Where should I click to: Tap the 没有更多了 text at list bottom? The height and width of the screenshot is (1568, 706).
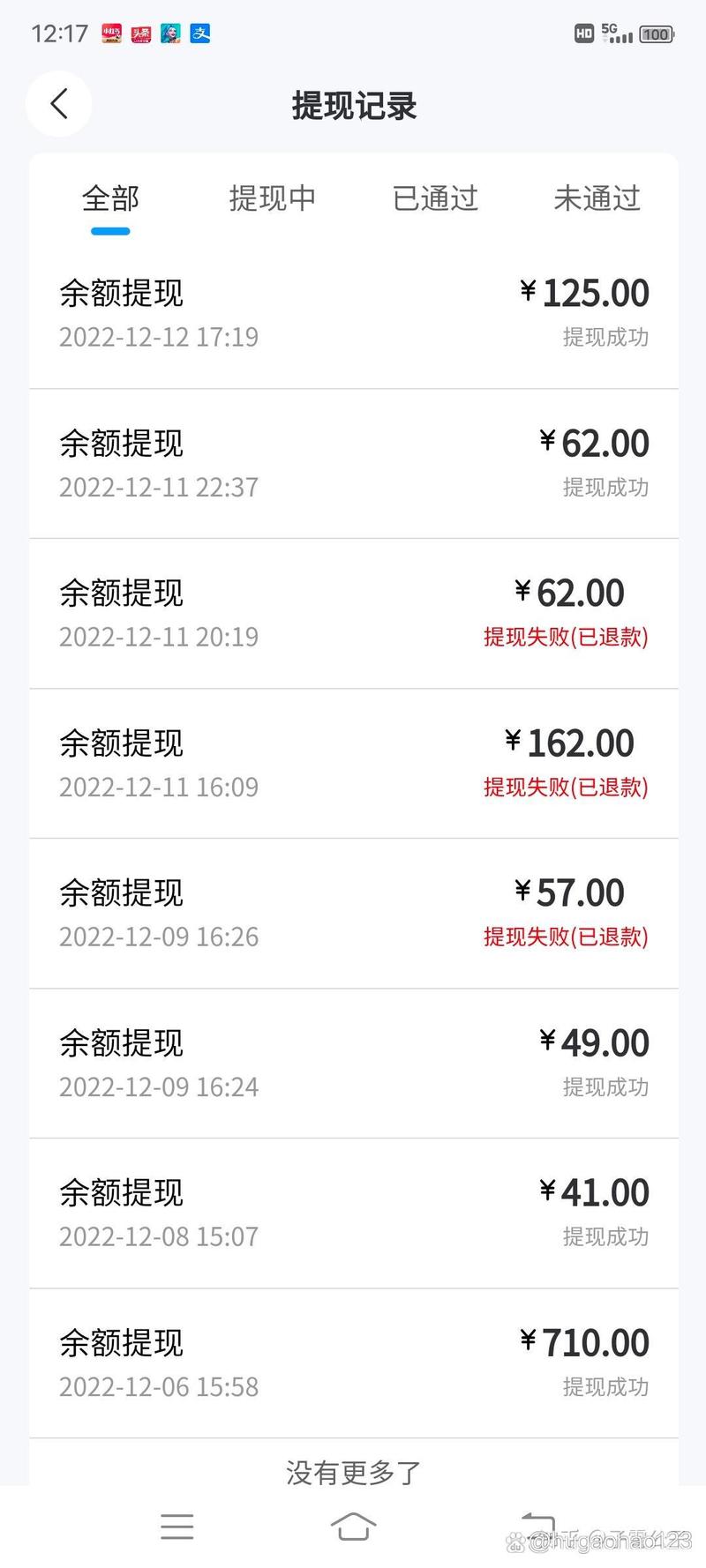pos(353,1471)
